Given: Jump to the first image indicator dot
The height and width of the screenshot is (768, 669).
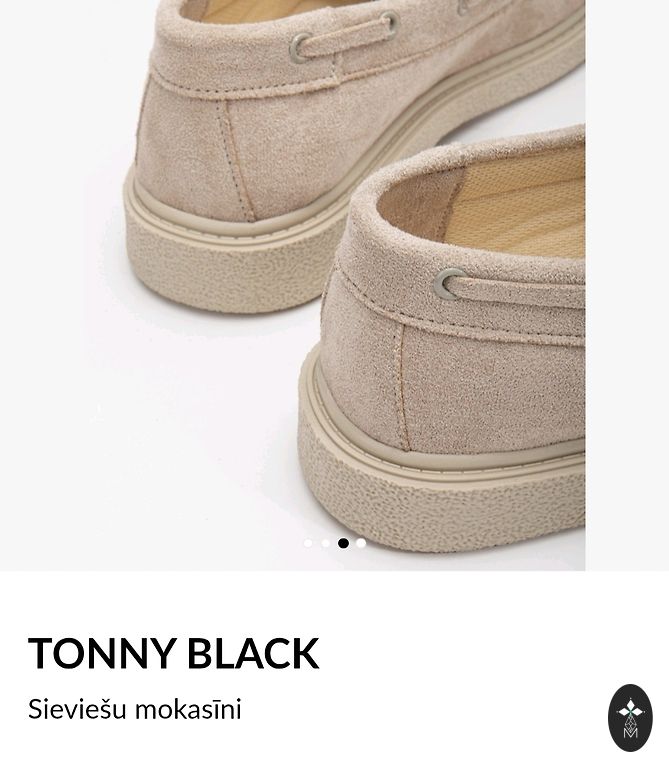Looking at the screenshot, I should [308, 543].
